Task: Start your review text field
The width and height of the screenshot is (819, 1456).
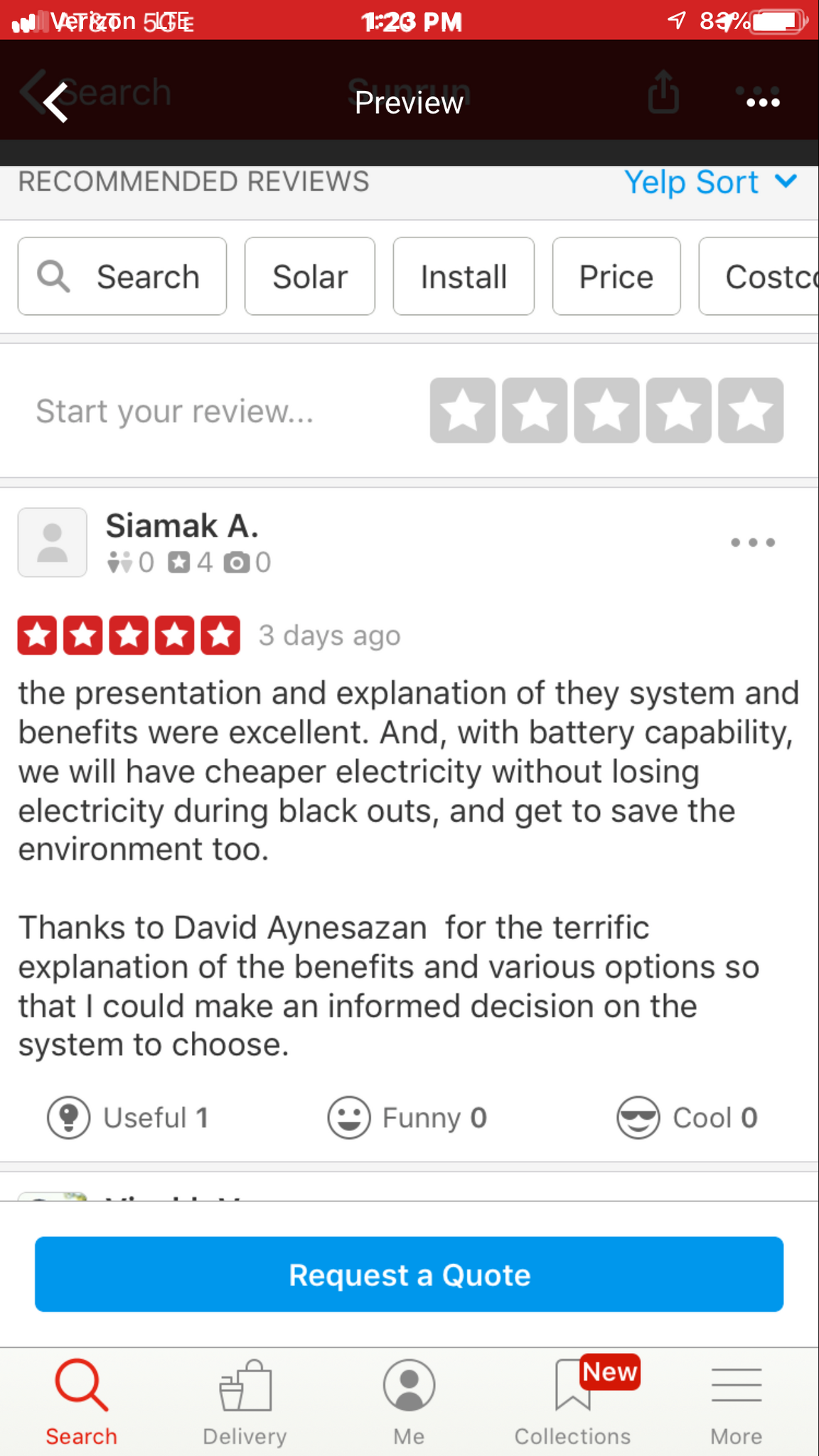Action: (x=175, y=411)
